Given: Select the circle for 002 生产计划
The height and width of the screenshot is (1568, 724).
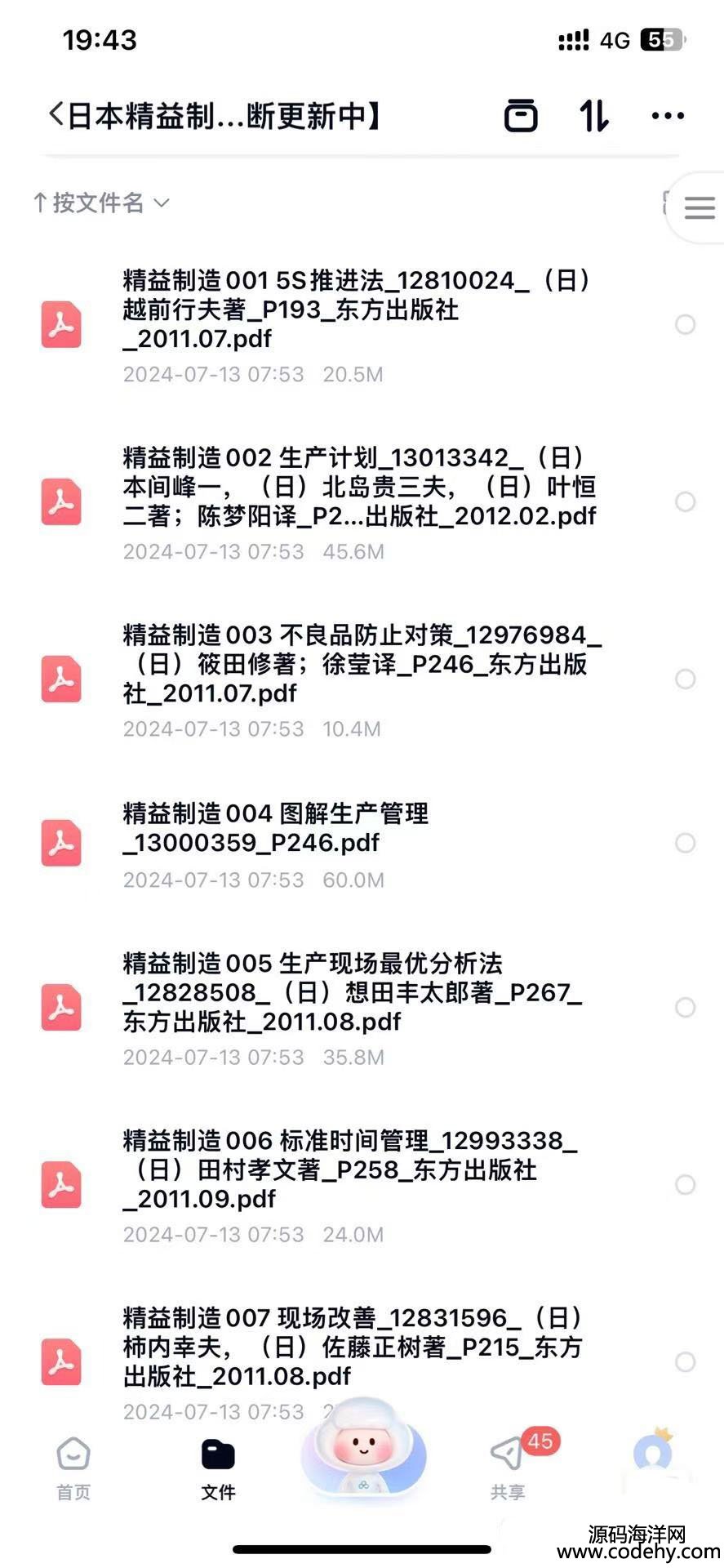Looking at the screenshot, I should pos(685,502).
